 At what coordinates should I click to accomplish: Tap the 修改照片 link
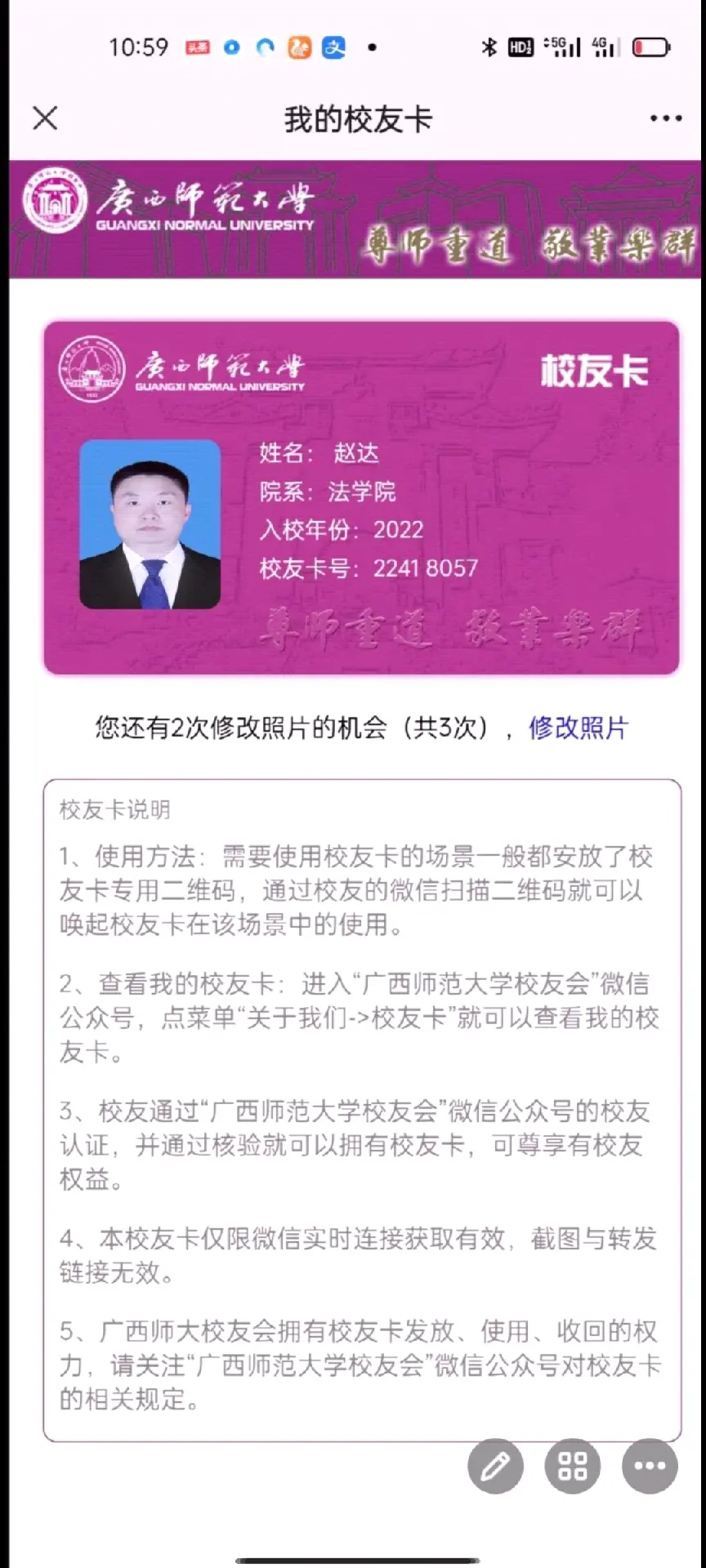coord(578,727)
